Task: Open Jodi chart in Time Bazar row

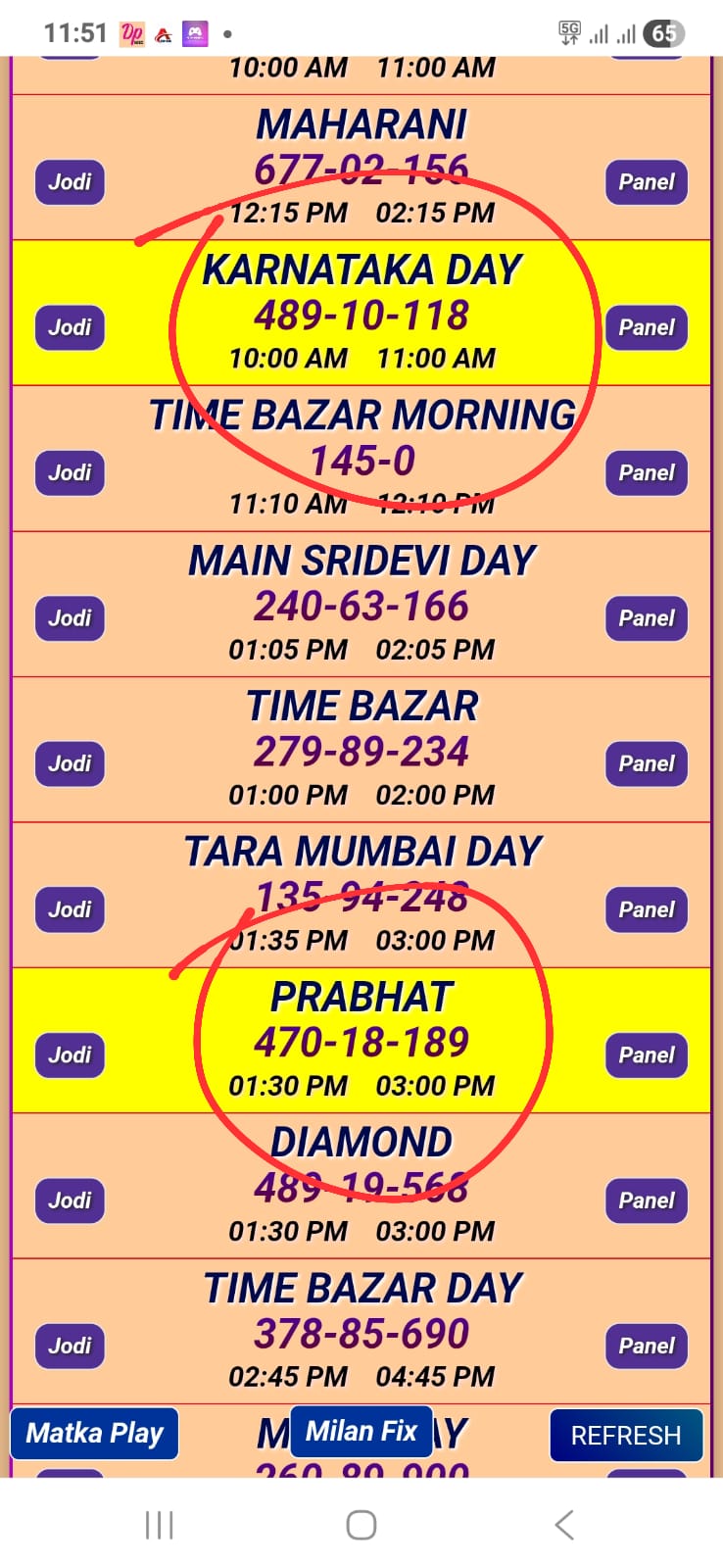Action: tap(70, 763)
